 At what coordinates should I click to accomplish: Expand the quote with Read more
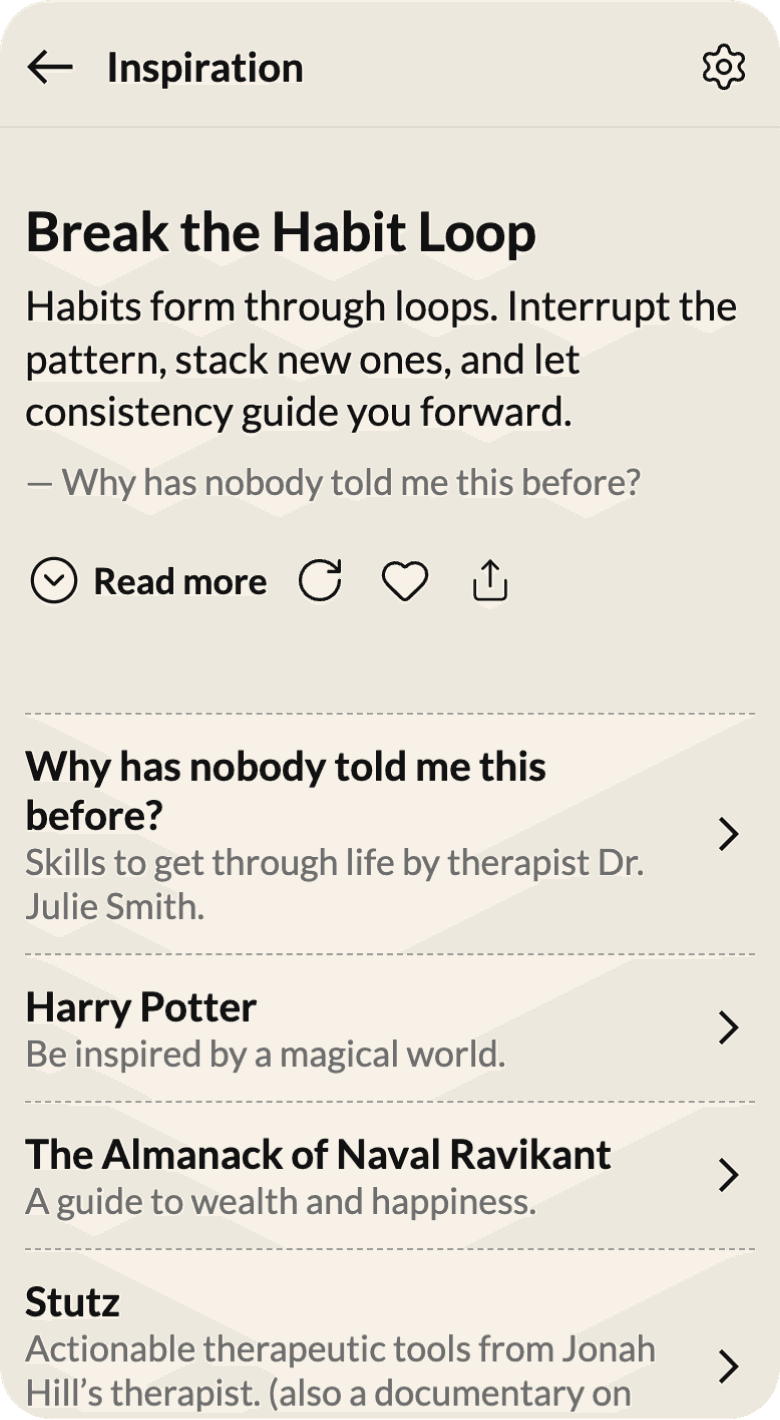click(x=148, y=581)
